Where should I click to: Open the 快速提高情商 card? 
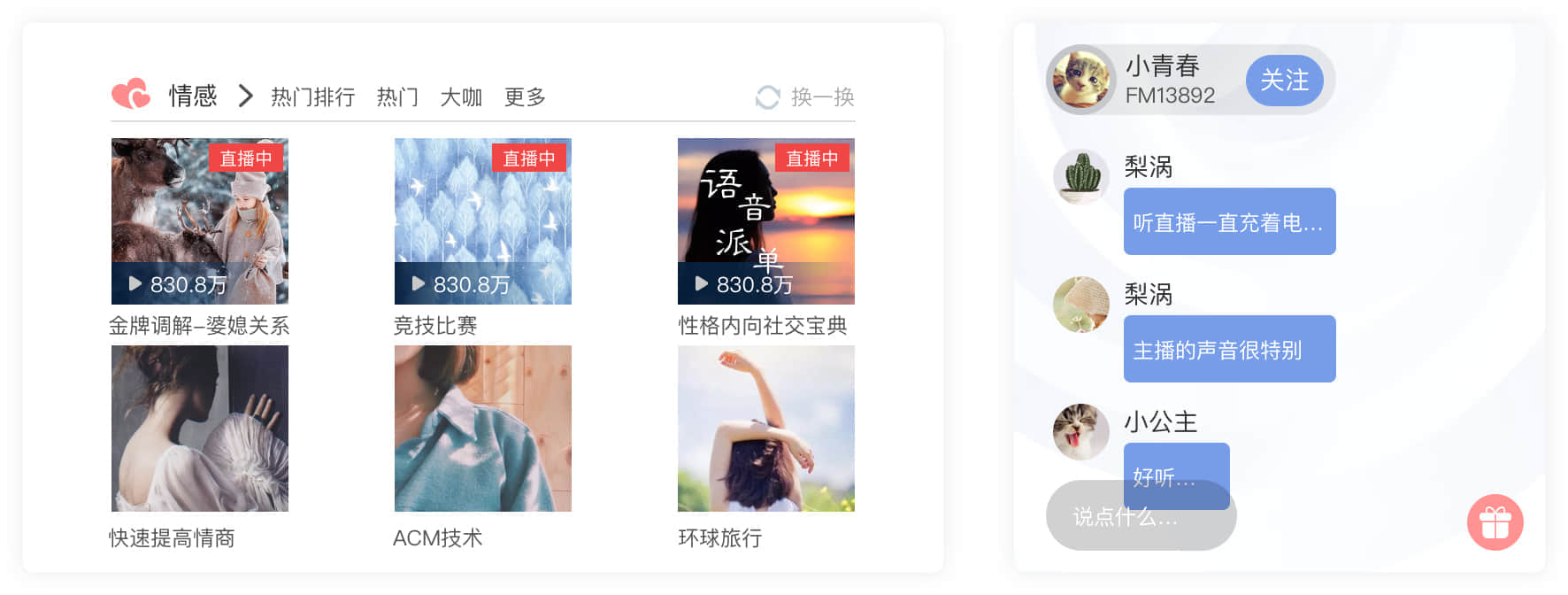click(x=200, y=429)
